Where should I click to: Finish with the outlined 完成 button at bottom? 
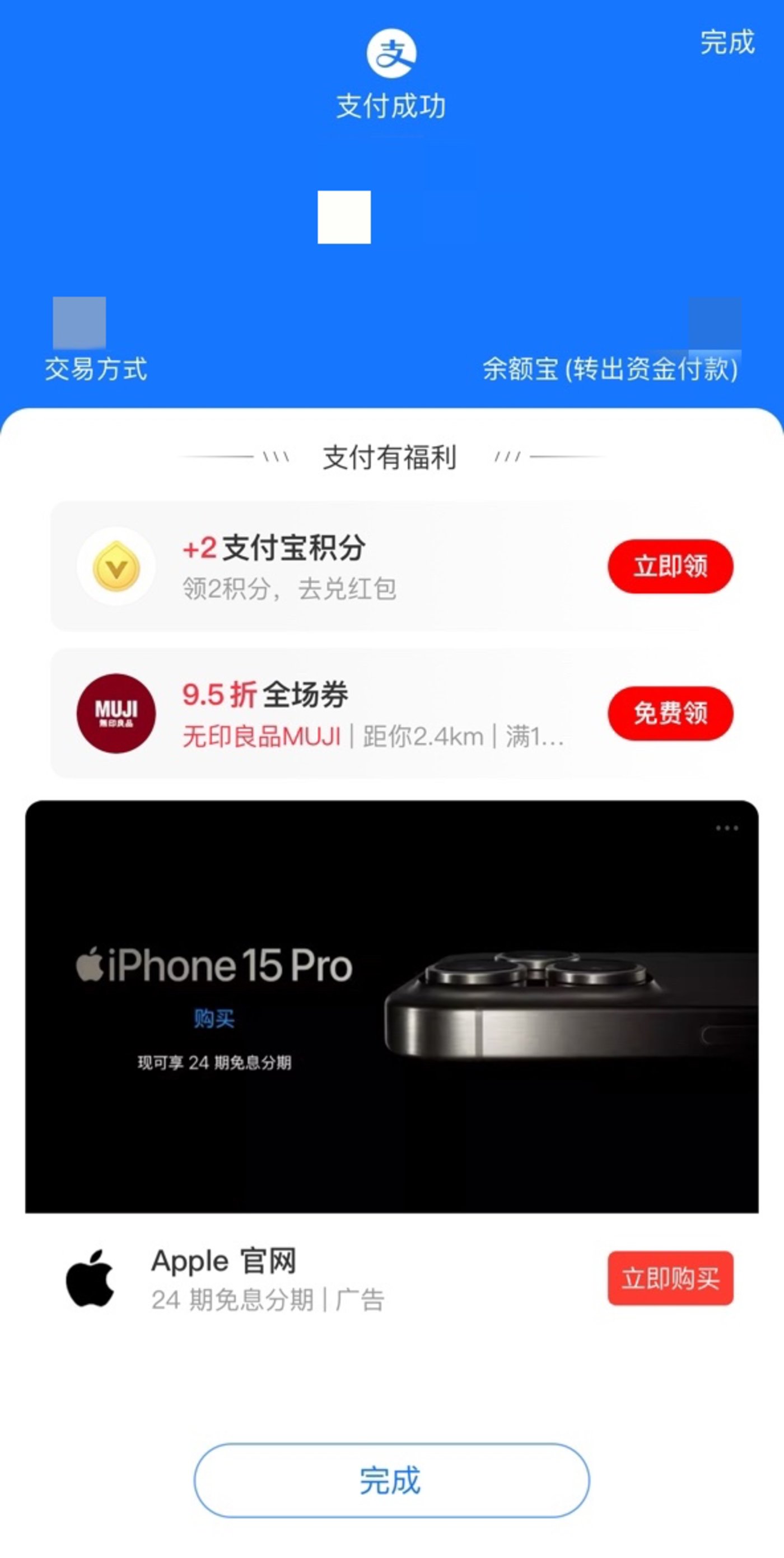click(x=391, y=1480)
